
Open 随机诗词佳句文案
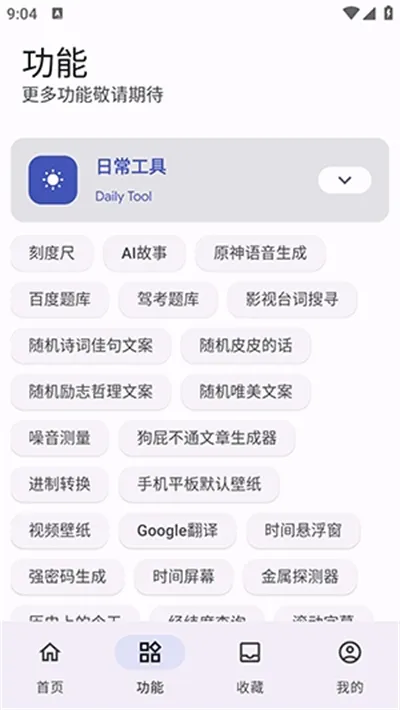pyautogui.click(x=91, y=346)
